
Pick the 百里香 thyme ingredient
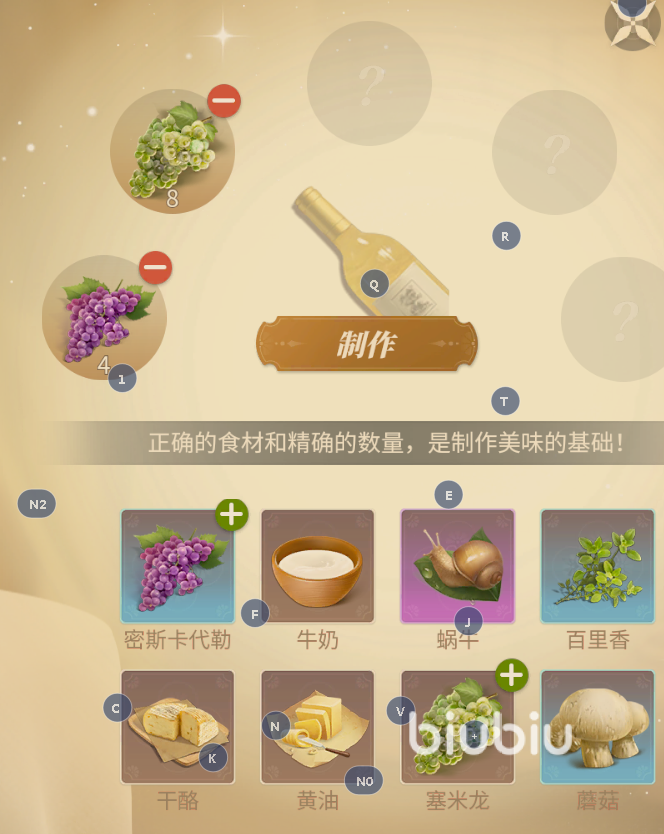coord(597,566)
